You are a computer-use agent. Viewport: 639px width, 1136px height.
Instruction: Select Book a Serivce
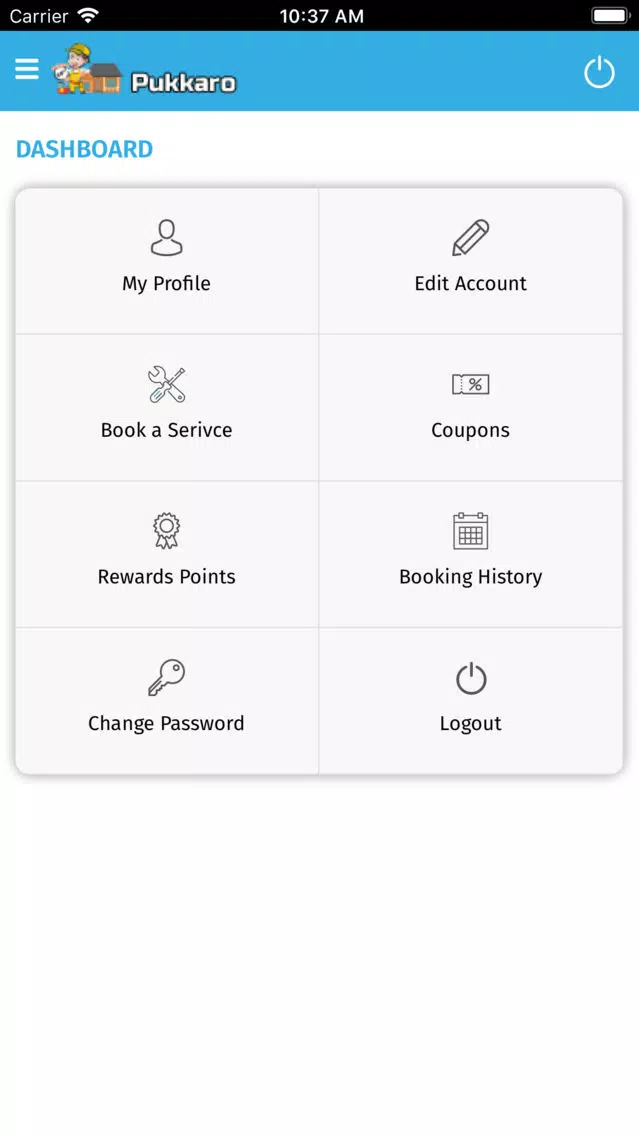167,408
